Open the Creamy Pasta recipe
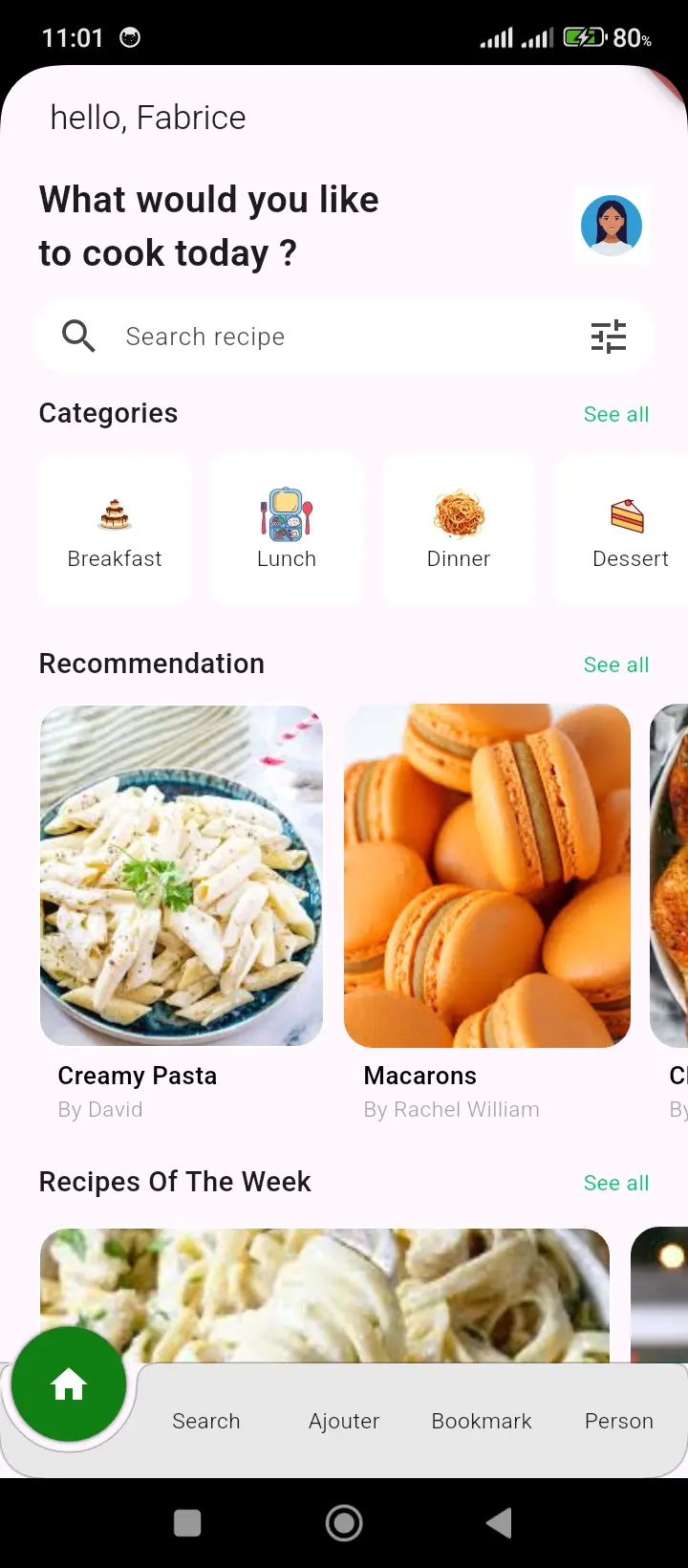This screenshot has width=688, height=1568. click(182, 875)
